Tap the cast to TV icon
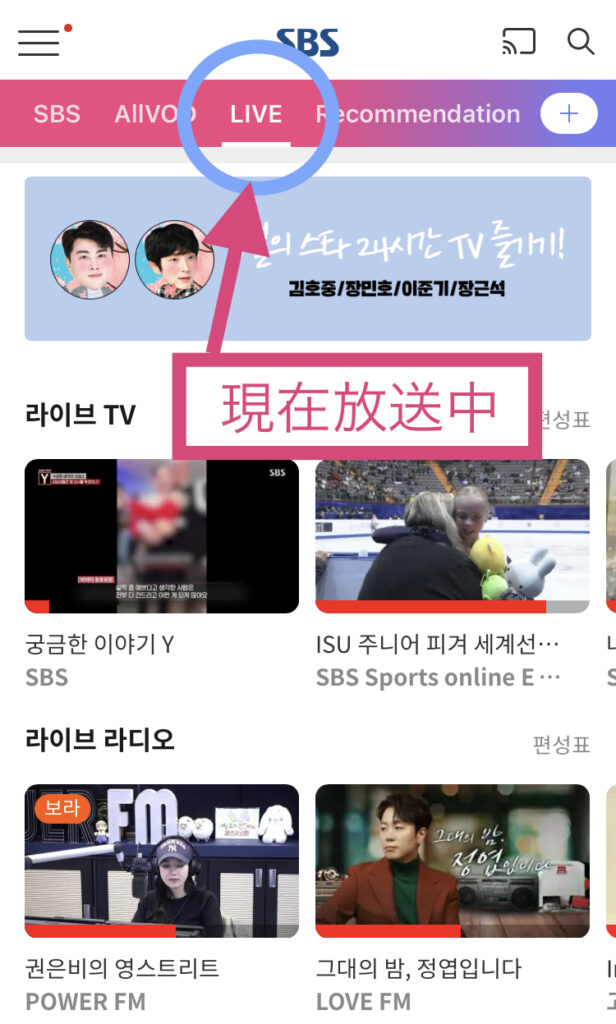 [518, 41]
